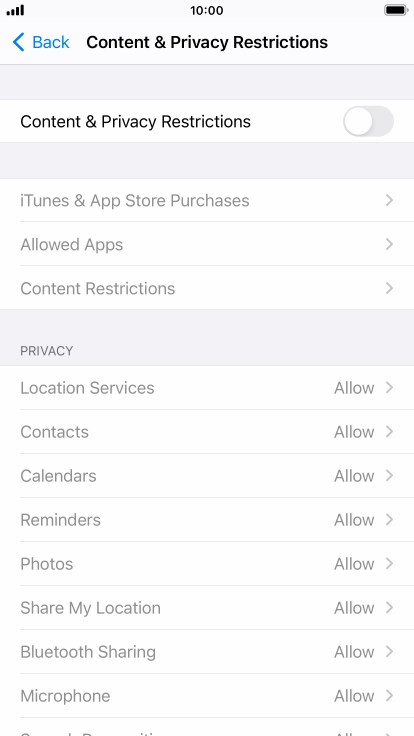Viewport: 414px width, 736px height.
Task: Open Calendars privacy setting
Action: click(207, 476)
